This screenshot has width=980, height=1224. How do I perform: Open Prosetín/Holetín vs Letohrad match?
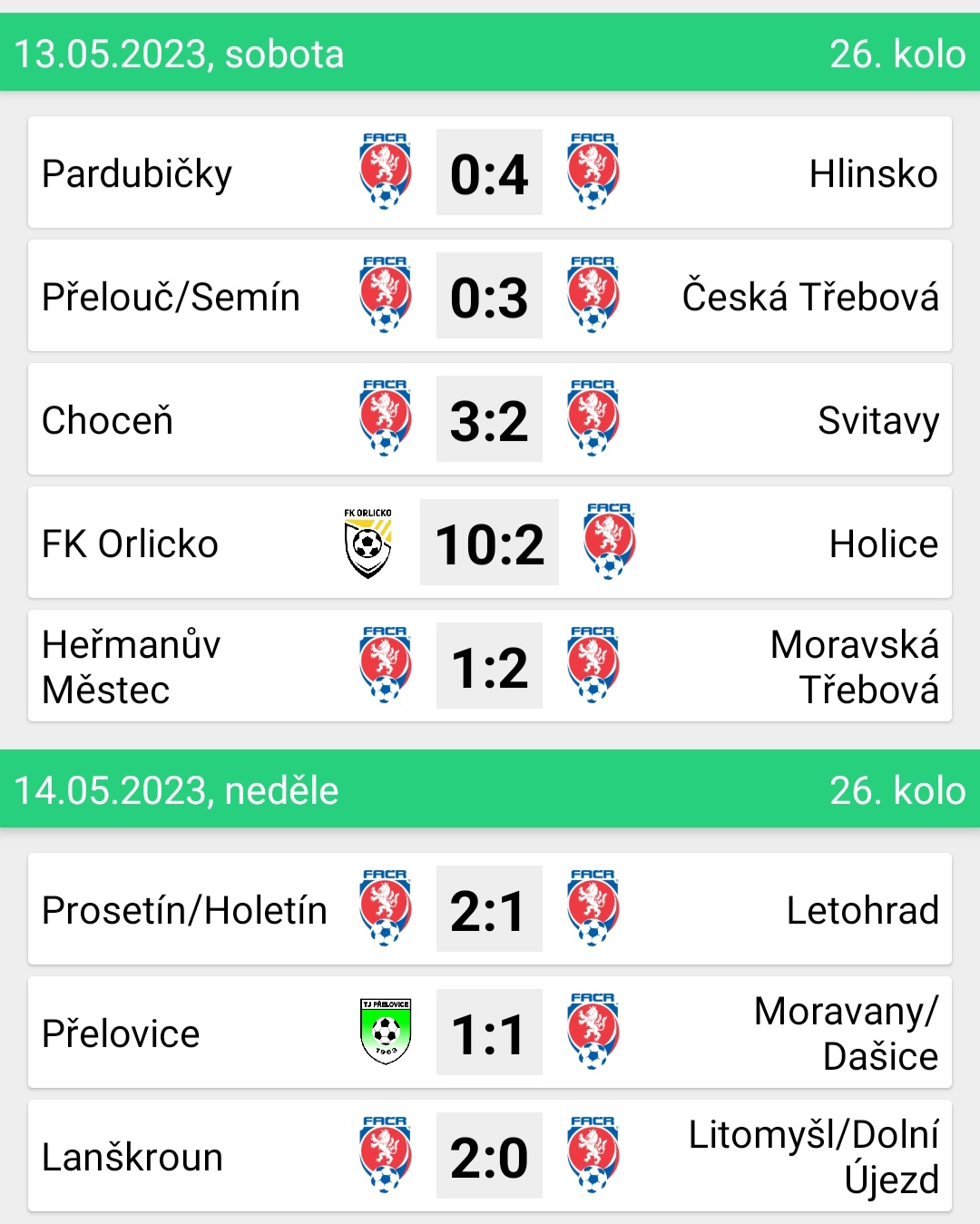click(489, 909)
